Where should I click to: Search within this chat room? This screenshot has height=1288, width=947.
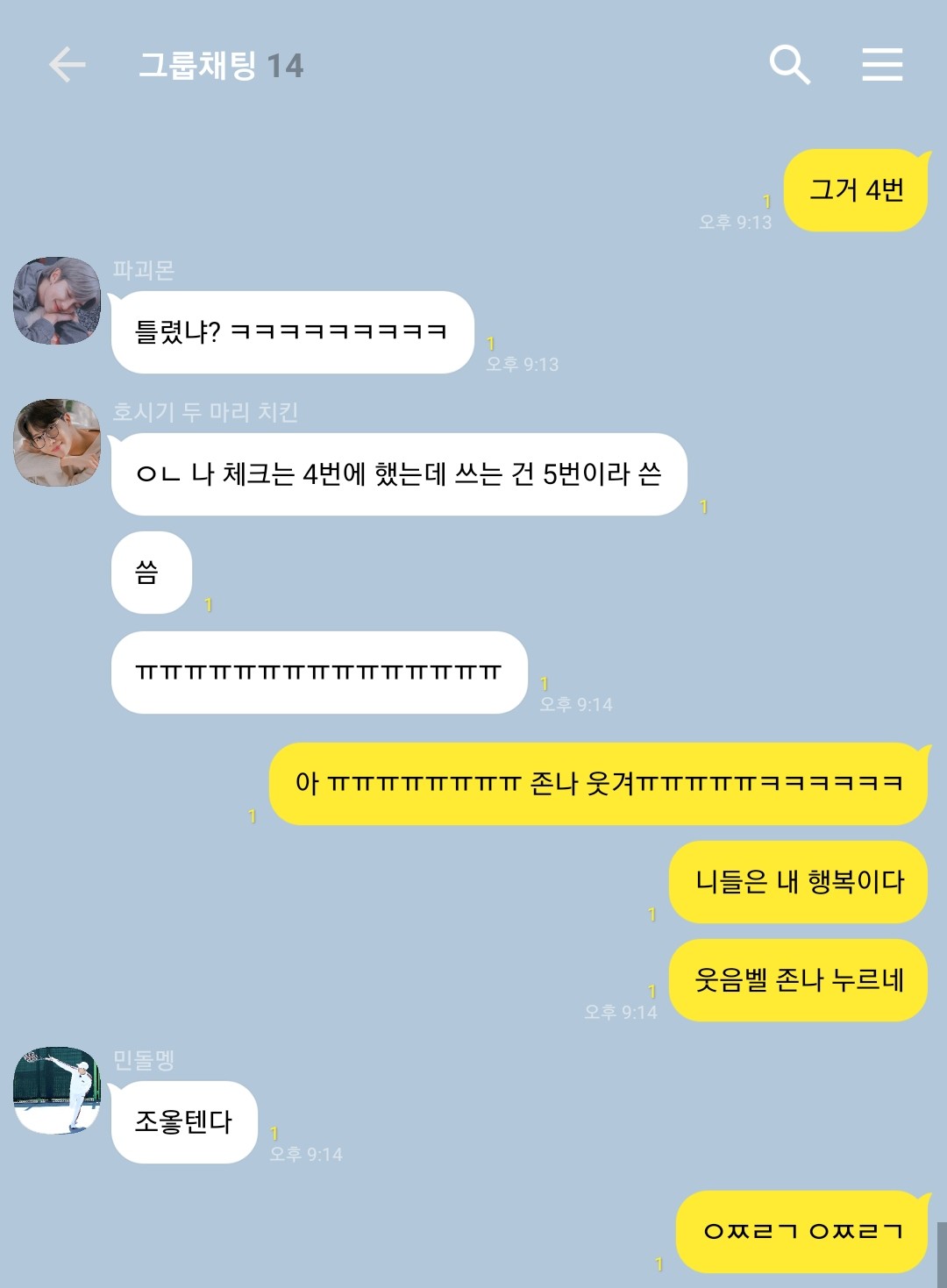[789, 65]
